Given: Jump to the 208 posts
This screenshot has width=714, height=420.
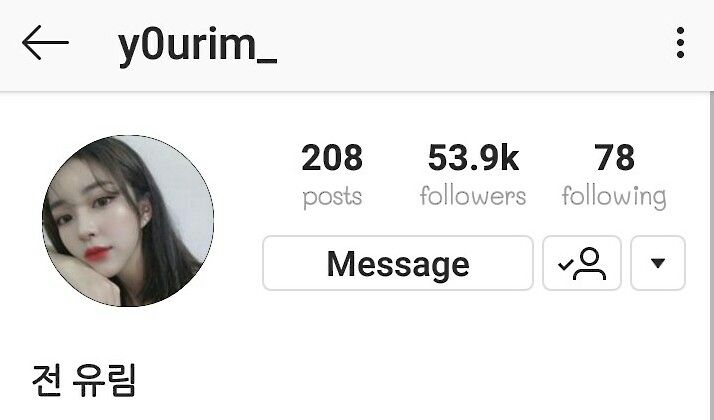Looking at the screenshot, I should point(332,174).
